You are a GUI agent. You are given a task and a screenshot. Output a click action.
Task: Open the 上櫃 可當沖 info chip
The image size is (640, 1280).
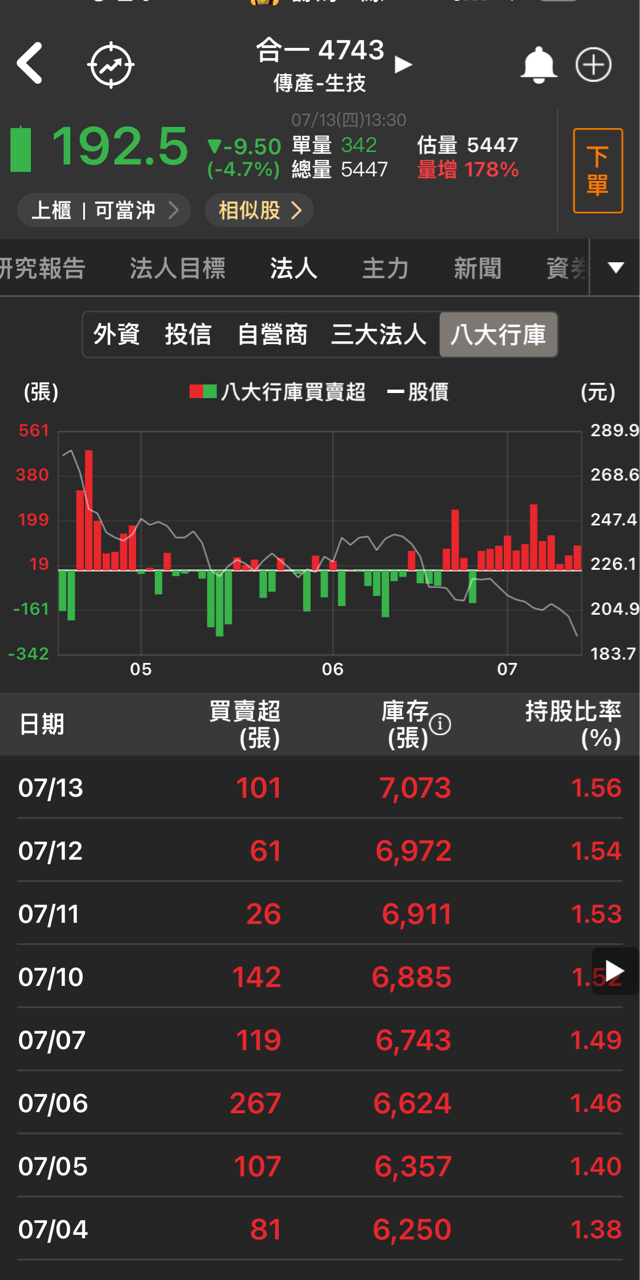pos(104,210)
